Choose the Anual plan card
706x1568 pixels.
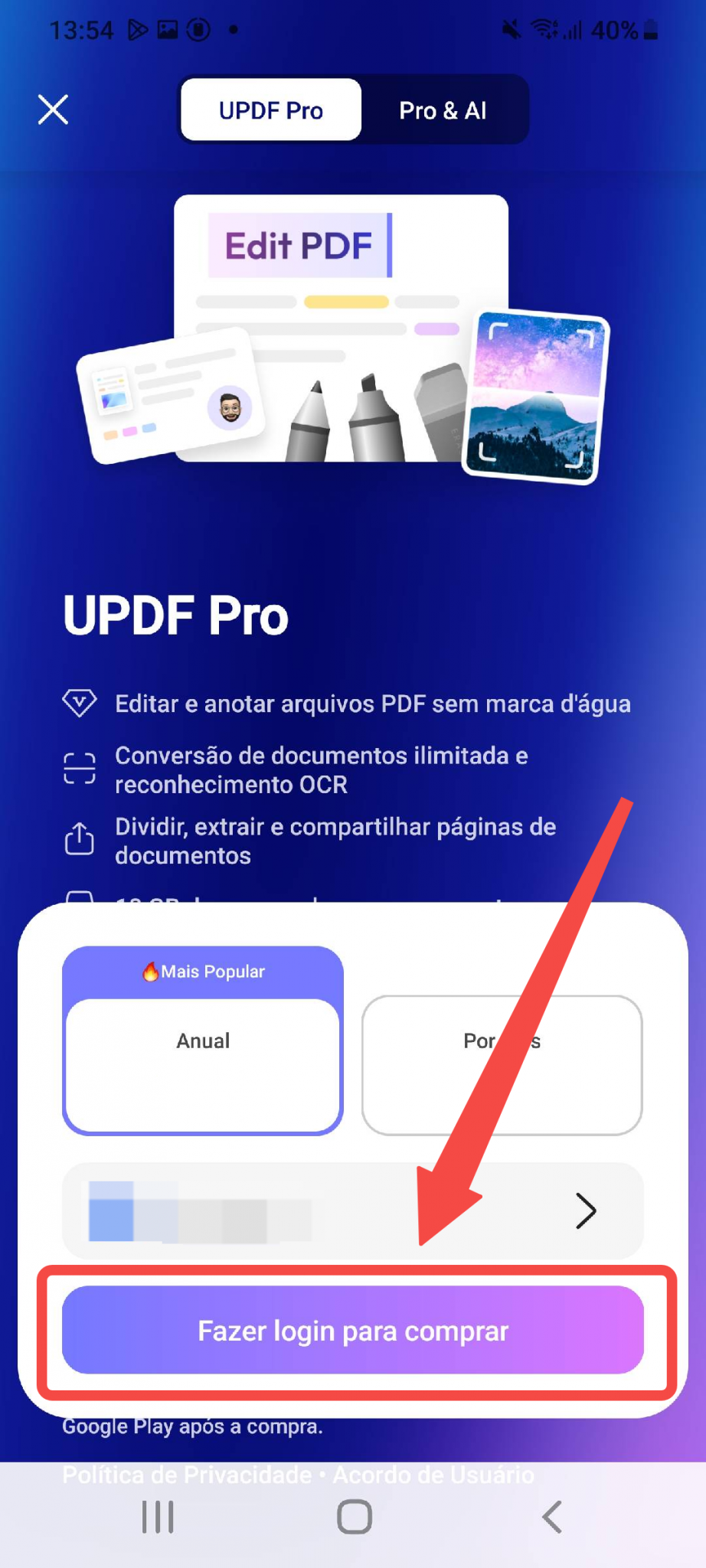point(203,1041)
